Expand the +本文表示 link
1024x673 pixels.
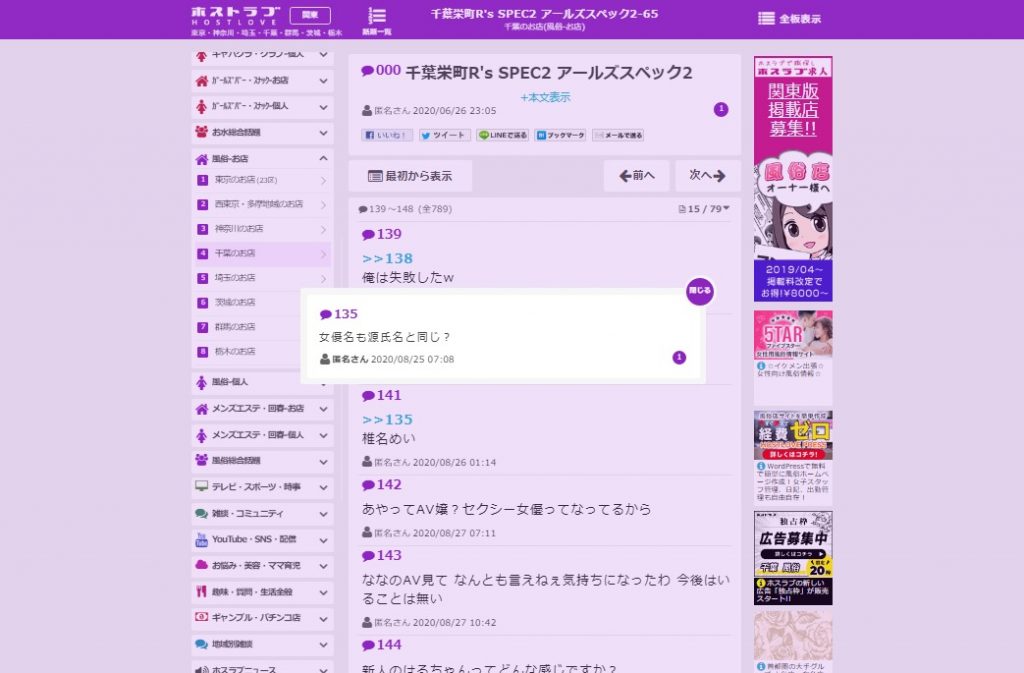tap(545, 97)
